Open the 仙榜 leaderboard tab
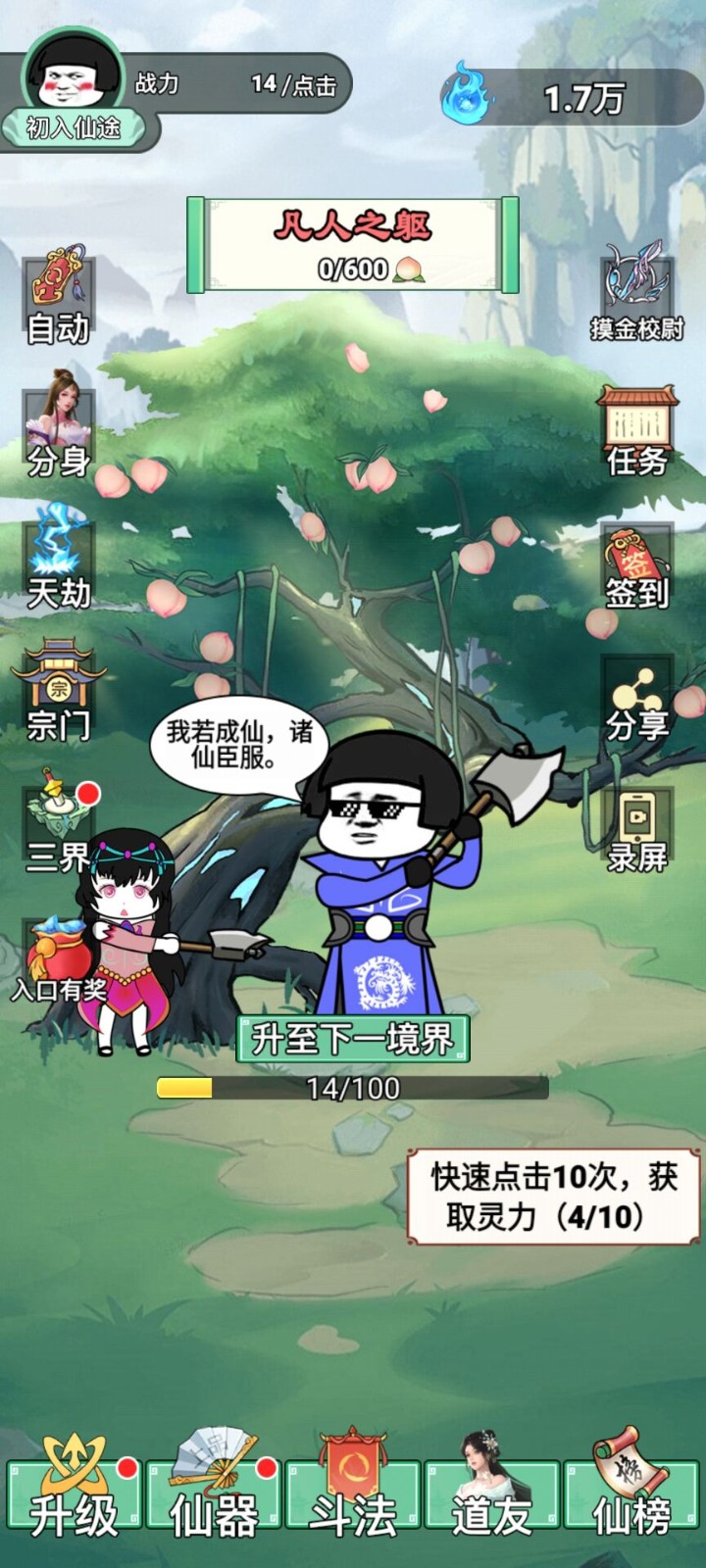 (x=631, y=1497)
